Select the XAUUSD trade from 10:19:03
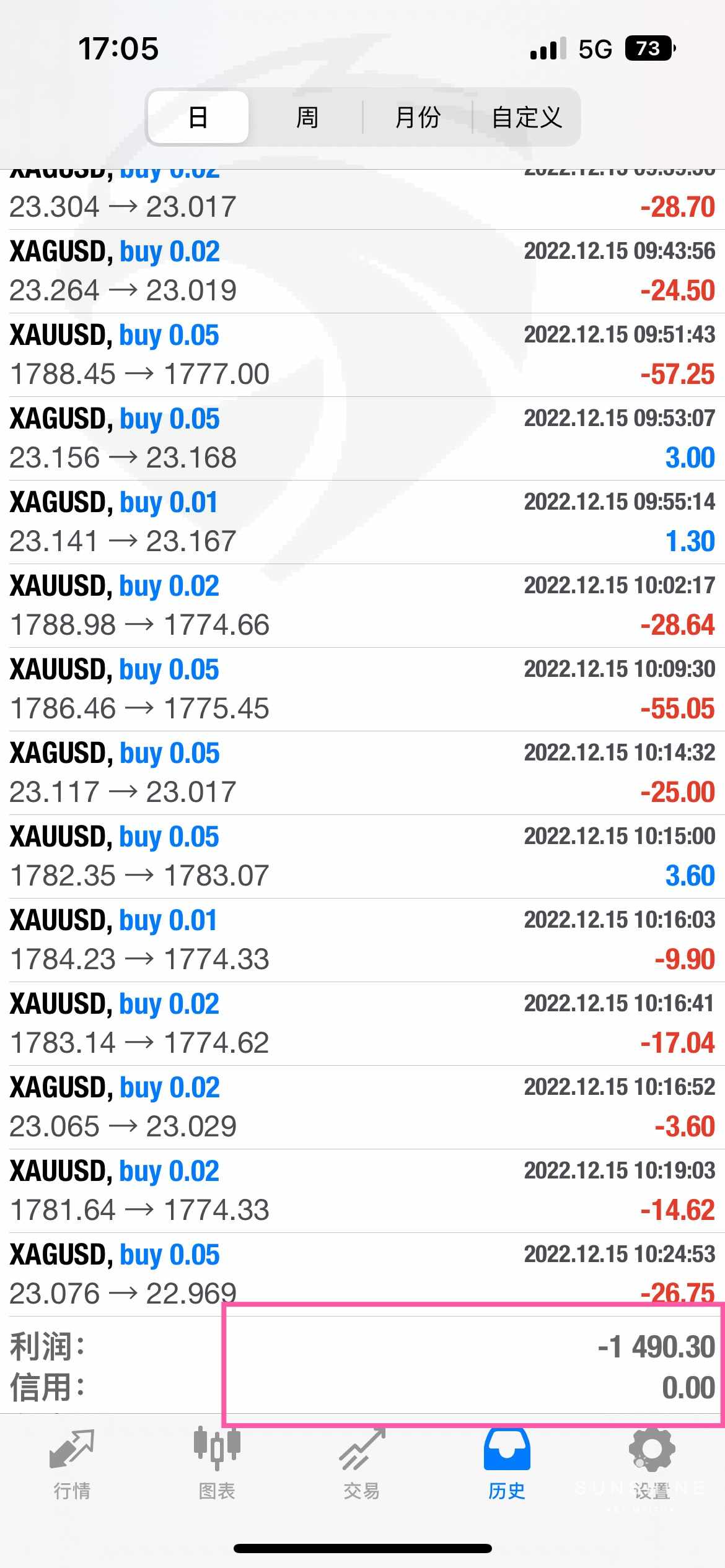The width and height of the screenshot is (725, 1568). click(362, 1191)
